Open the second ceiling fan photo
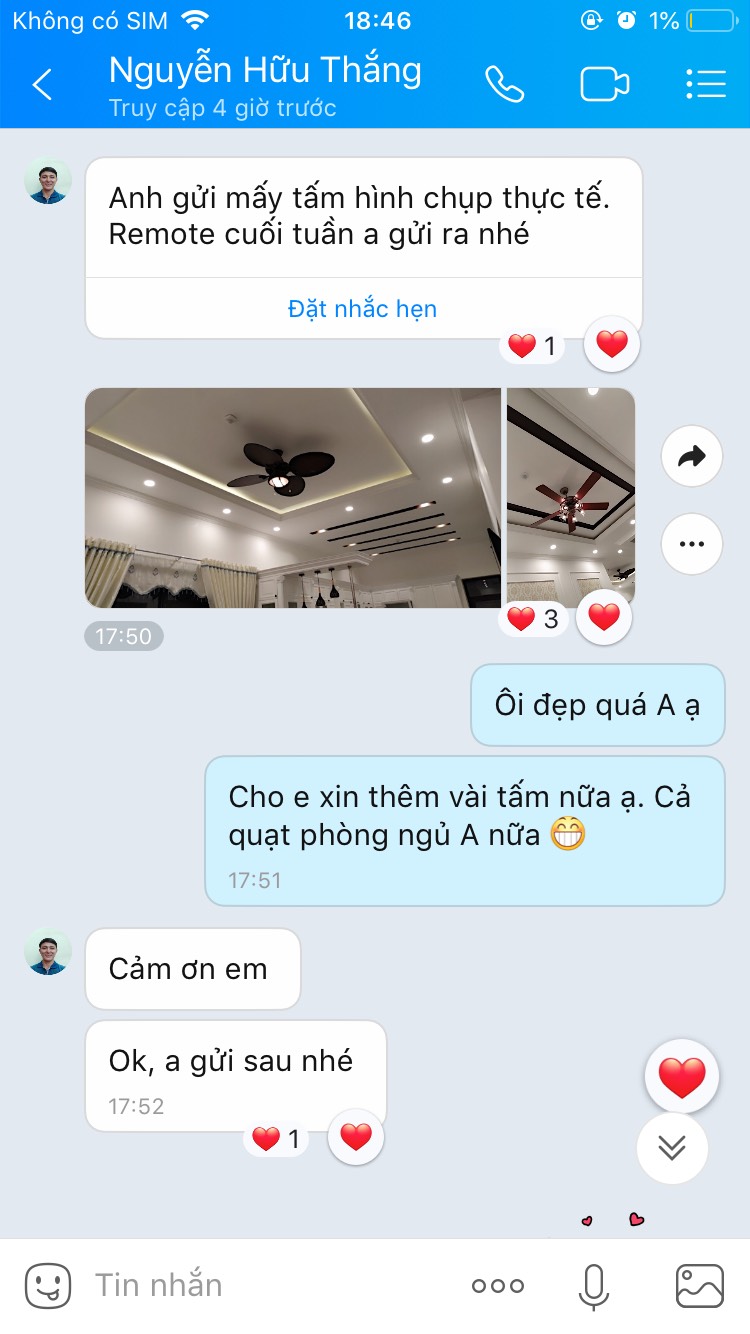 pyautogui.click(x=571, y=498)
